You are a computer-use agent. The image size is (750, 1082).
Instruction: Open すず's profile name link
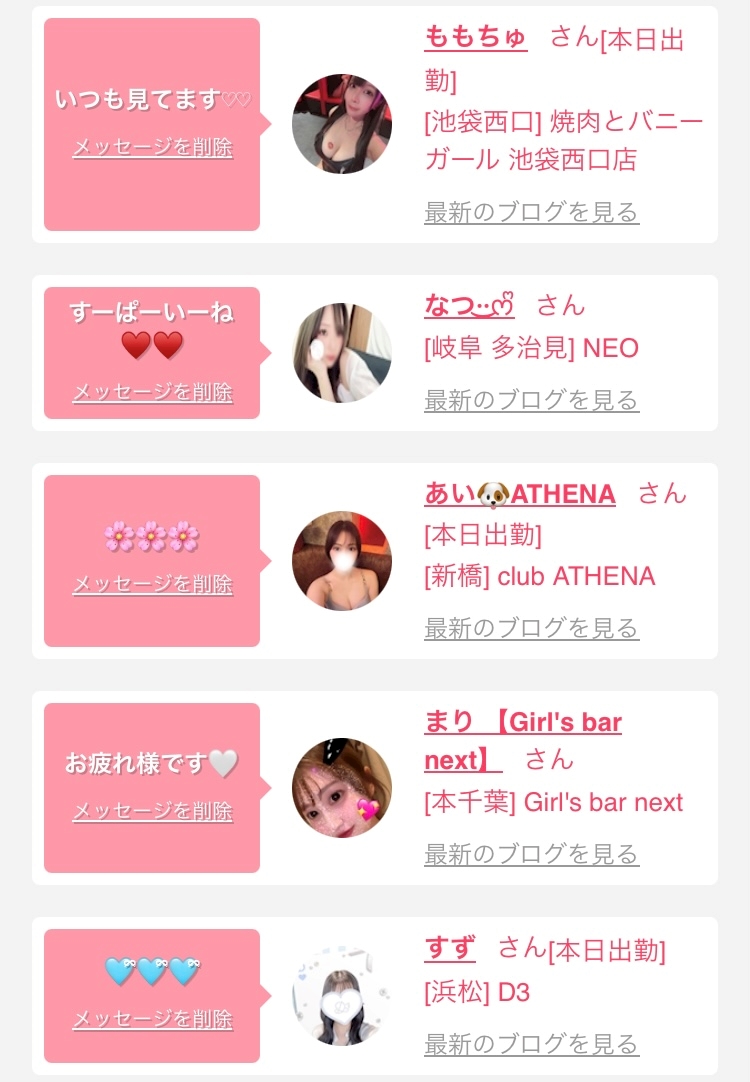pos(450,947)
